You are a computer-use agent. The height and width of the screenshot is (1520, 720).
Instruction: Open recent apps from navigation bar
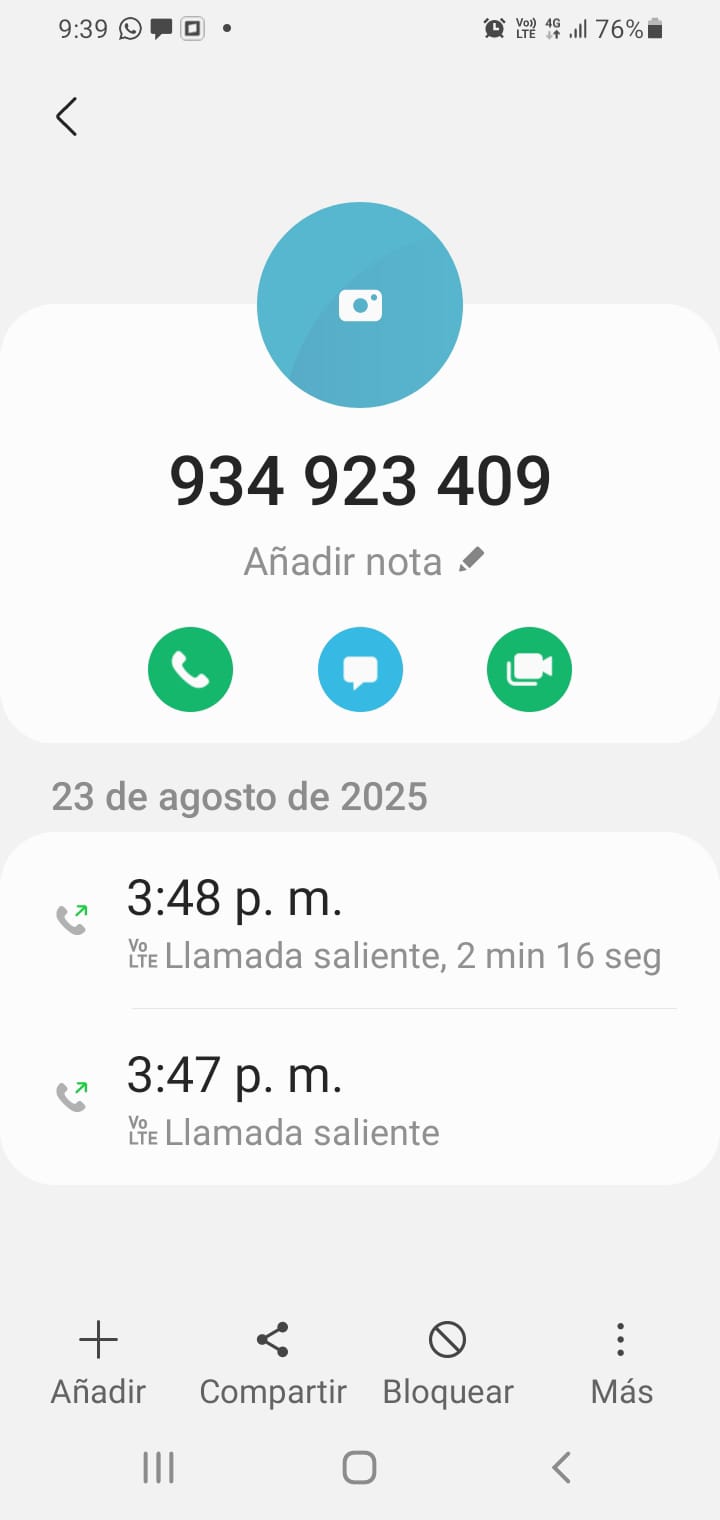pyautogui.click(x=159, y=1467)
